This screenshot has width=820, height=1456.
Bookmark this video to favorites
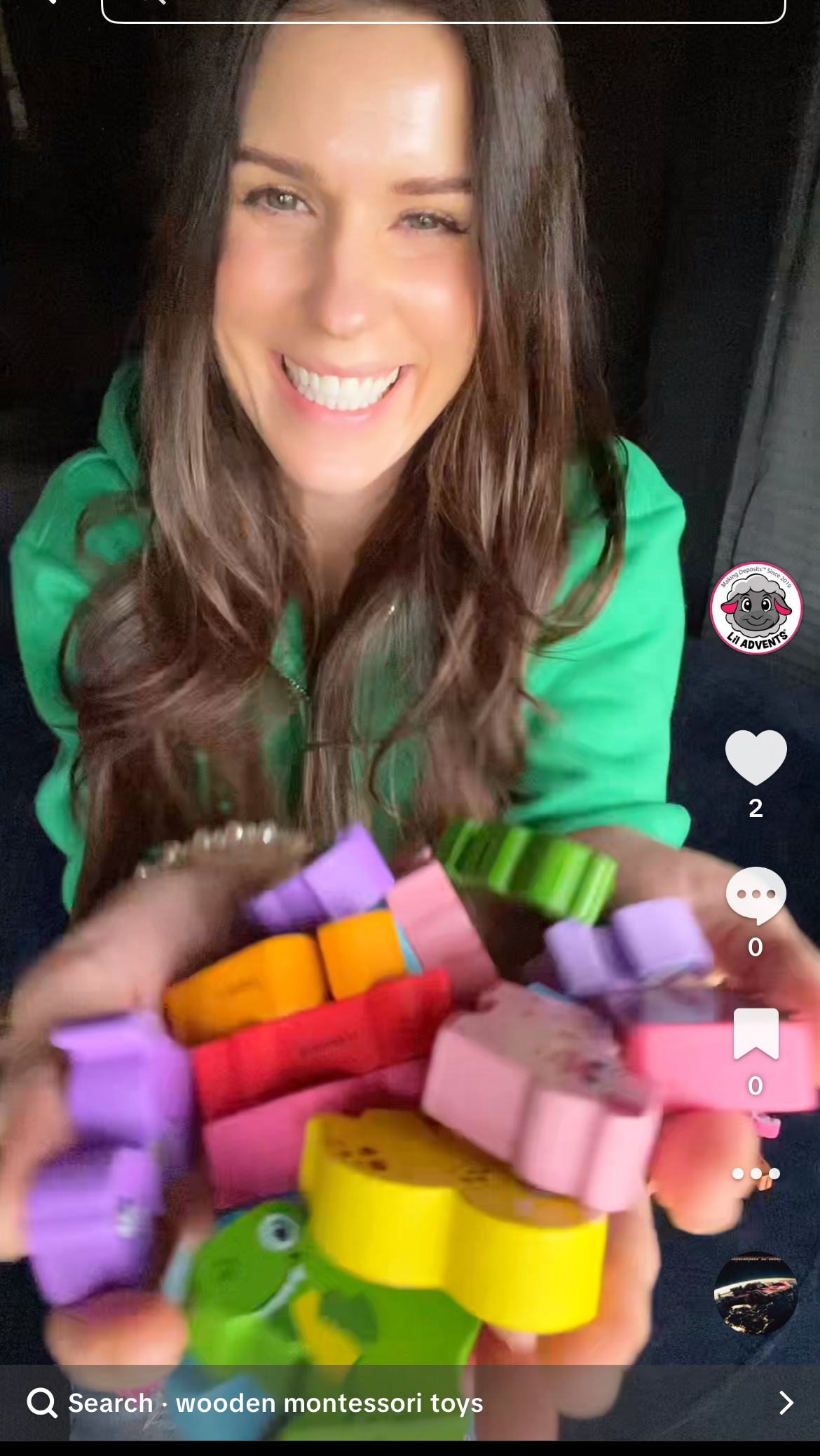(x=756, y=1033)
